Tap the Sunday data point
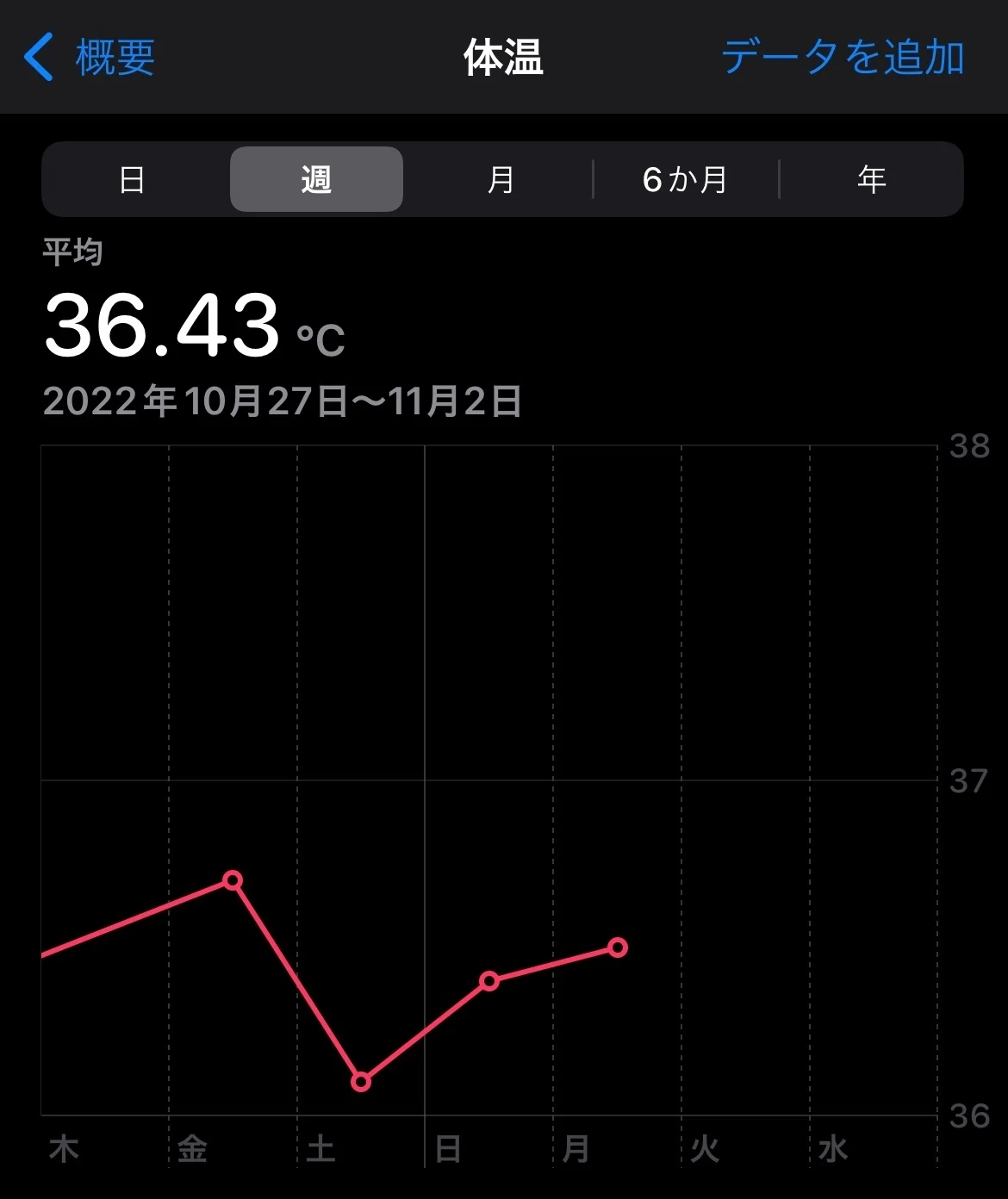Viewport: 1008px width, 1199px height. point(489,981)
